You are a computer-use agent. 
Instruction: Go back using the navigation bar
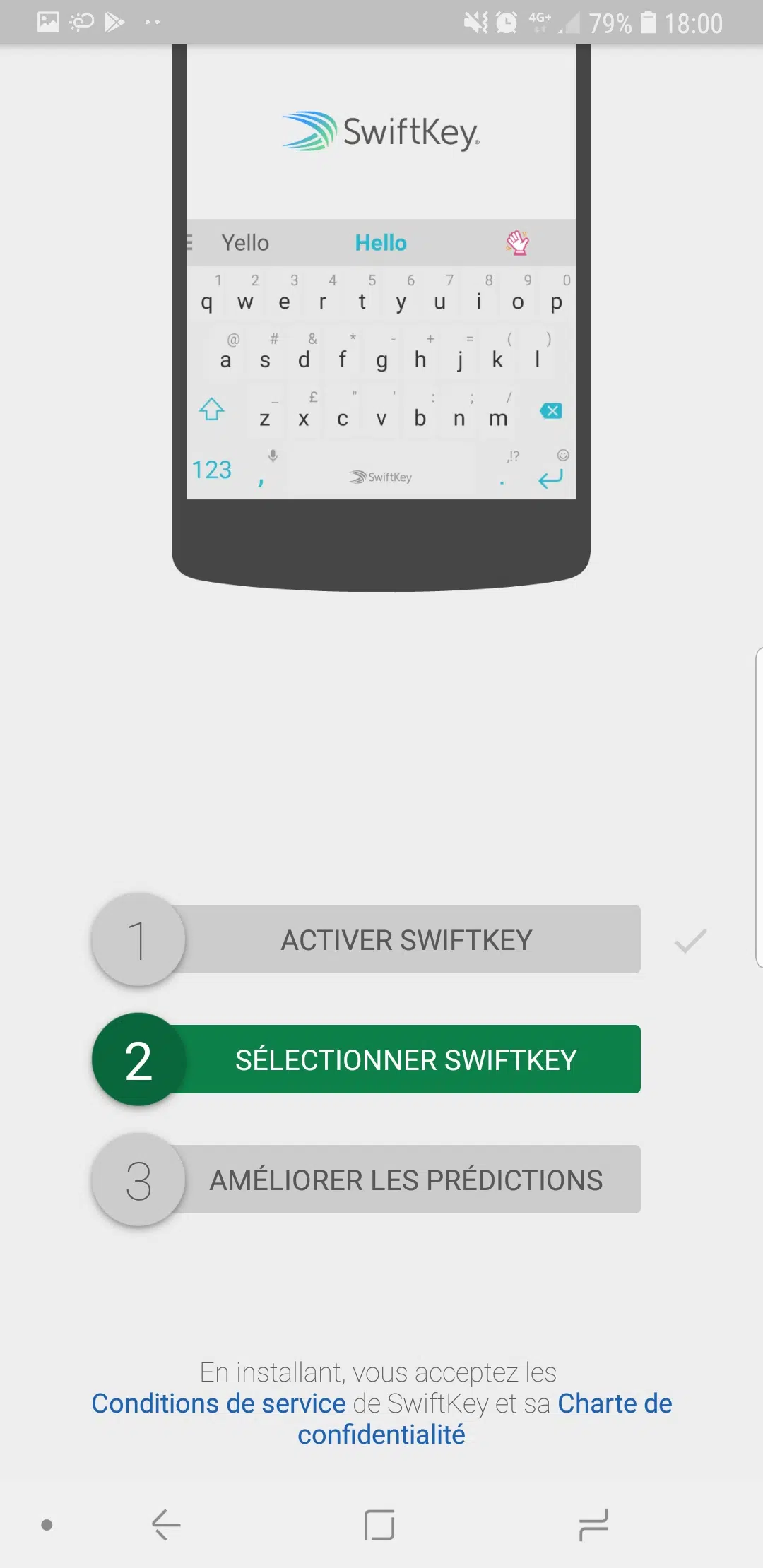[167, 1525]
